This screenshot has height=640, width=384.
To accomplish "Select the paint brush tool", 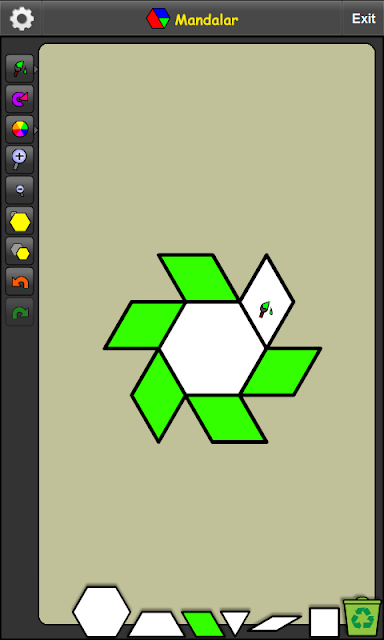I will (x=20, y=69).
